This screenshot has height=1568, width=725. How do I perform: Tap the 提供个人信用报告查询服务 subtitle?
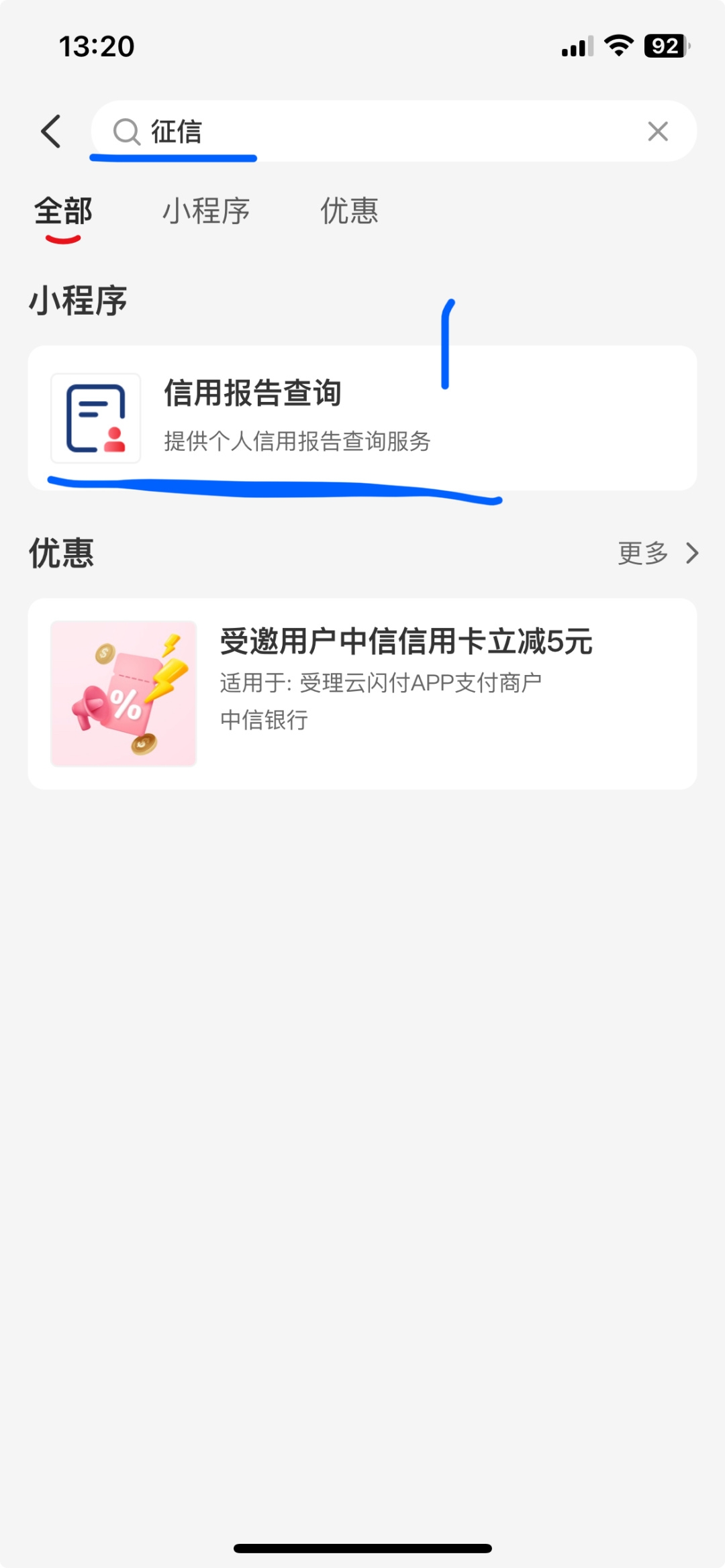click(x=297, y=442)
